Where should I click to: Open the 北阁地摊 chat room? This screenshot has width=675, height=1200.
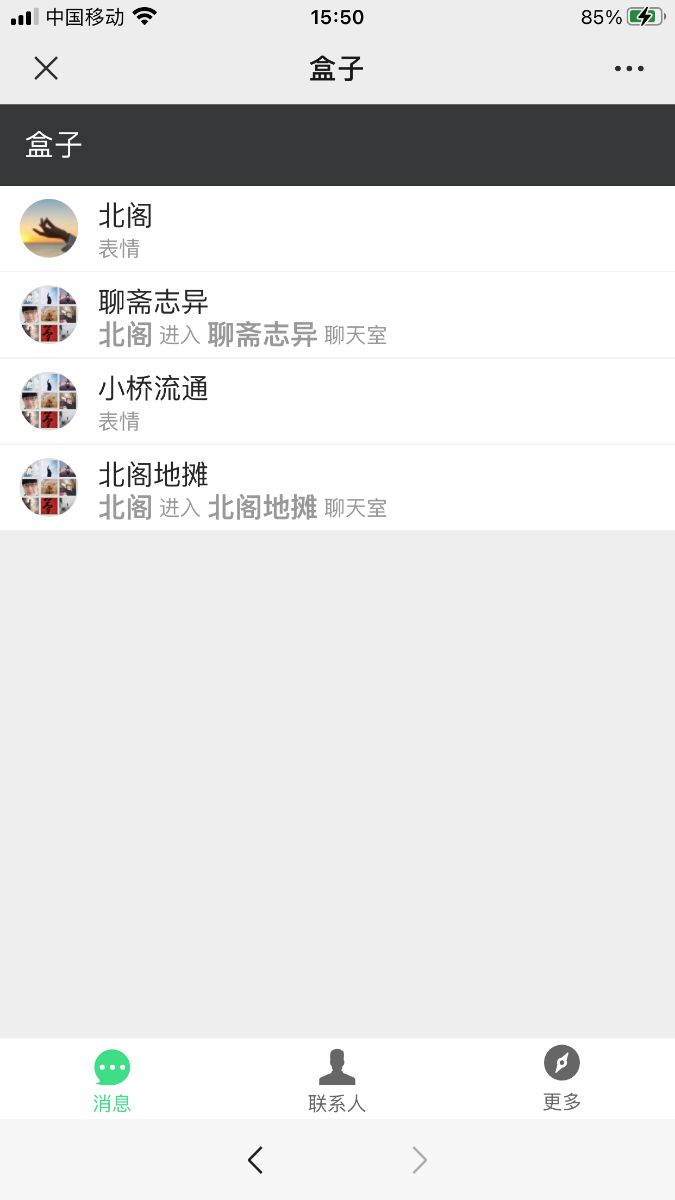coord(337,487)
